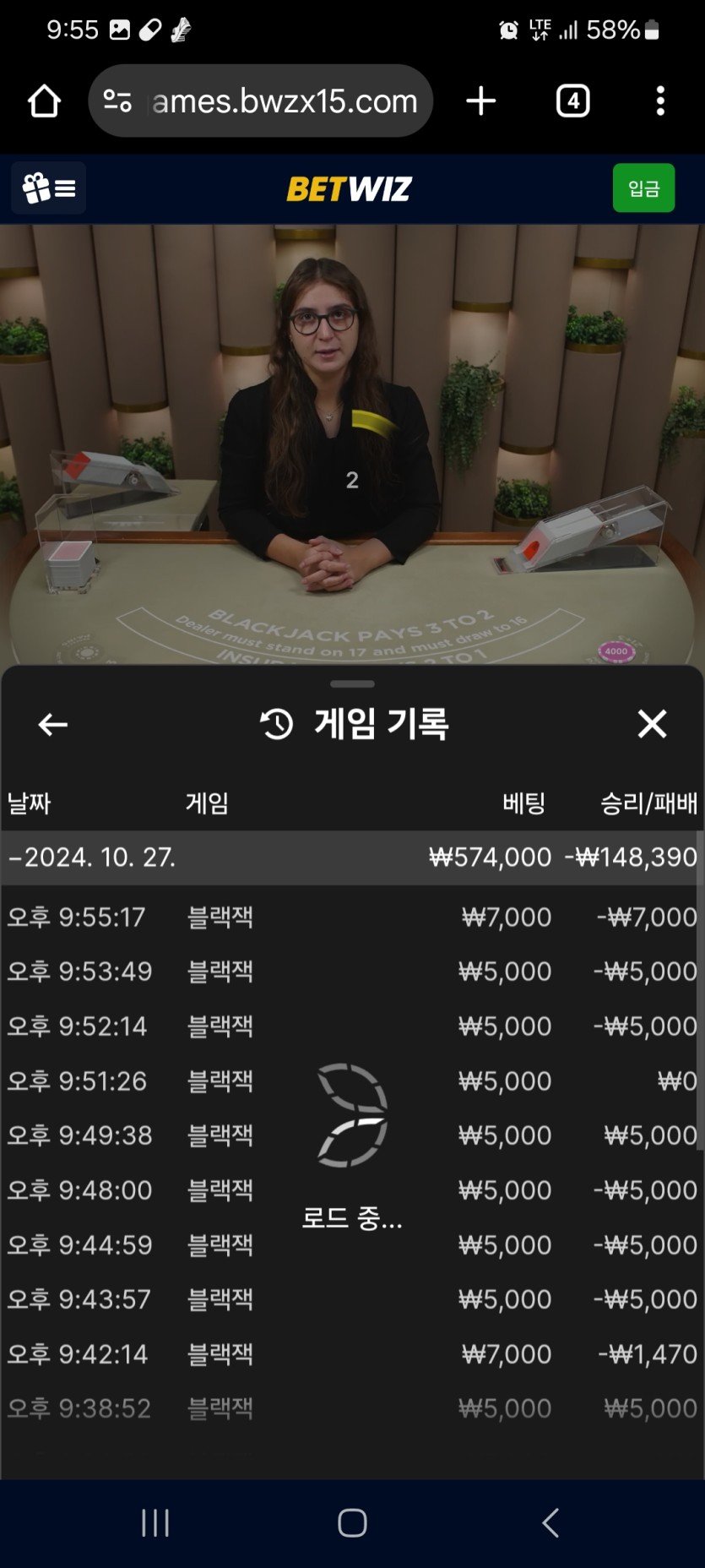
Task: Tap the browser home icon
Action: point(44,101)
